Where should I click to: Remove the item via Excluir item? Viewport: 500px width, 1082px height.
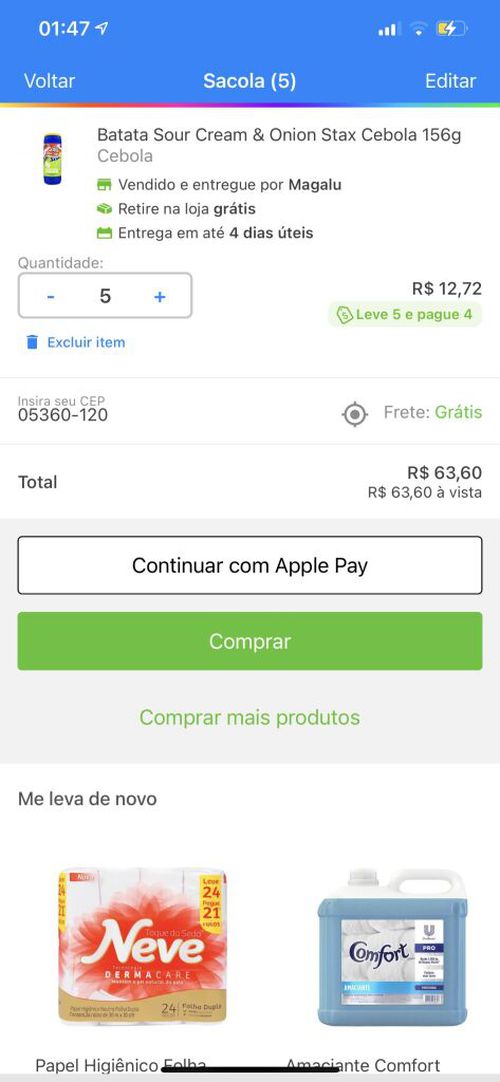[x=76, y=342]
